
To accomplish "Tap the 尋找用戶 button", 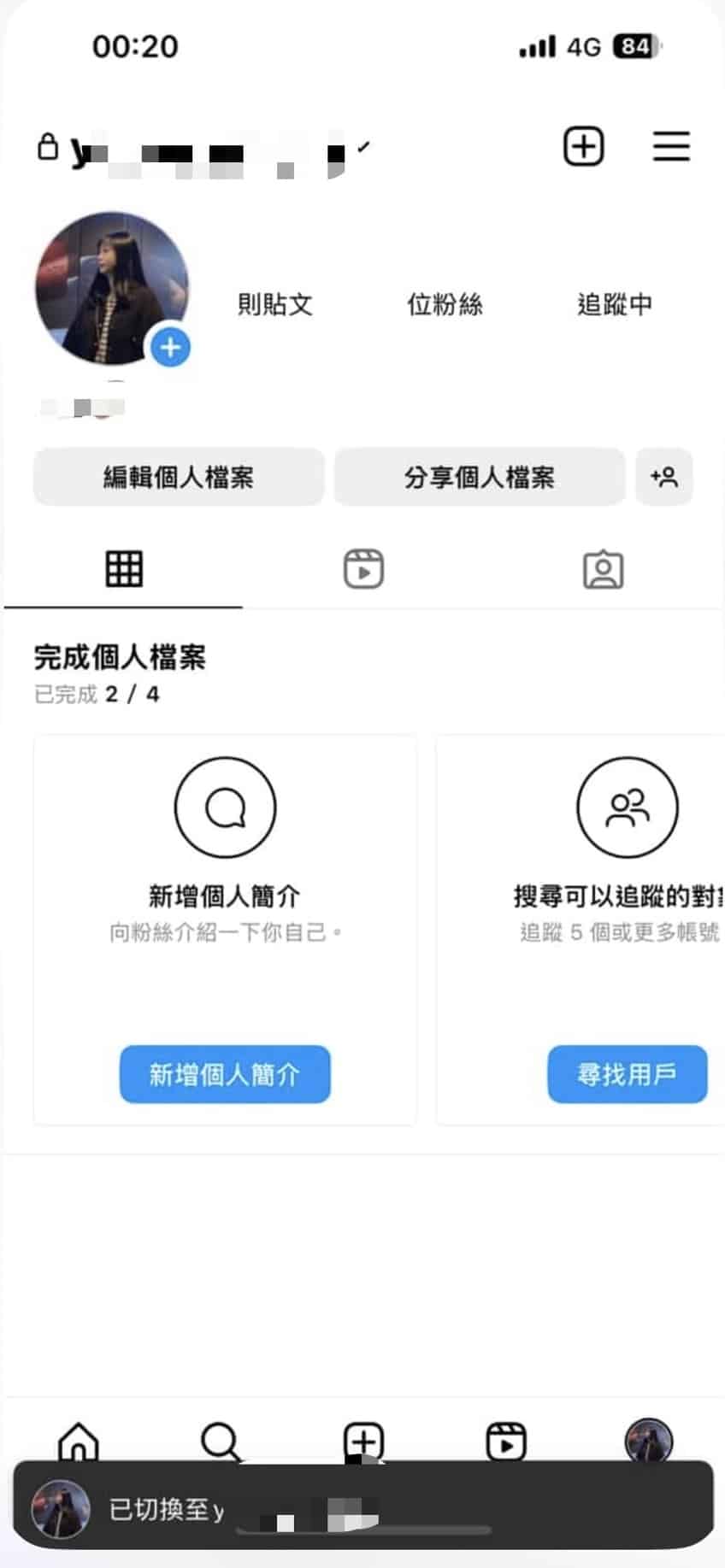I will (627, 1074).
